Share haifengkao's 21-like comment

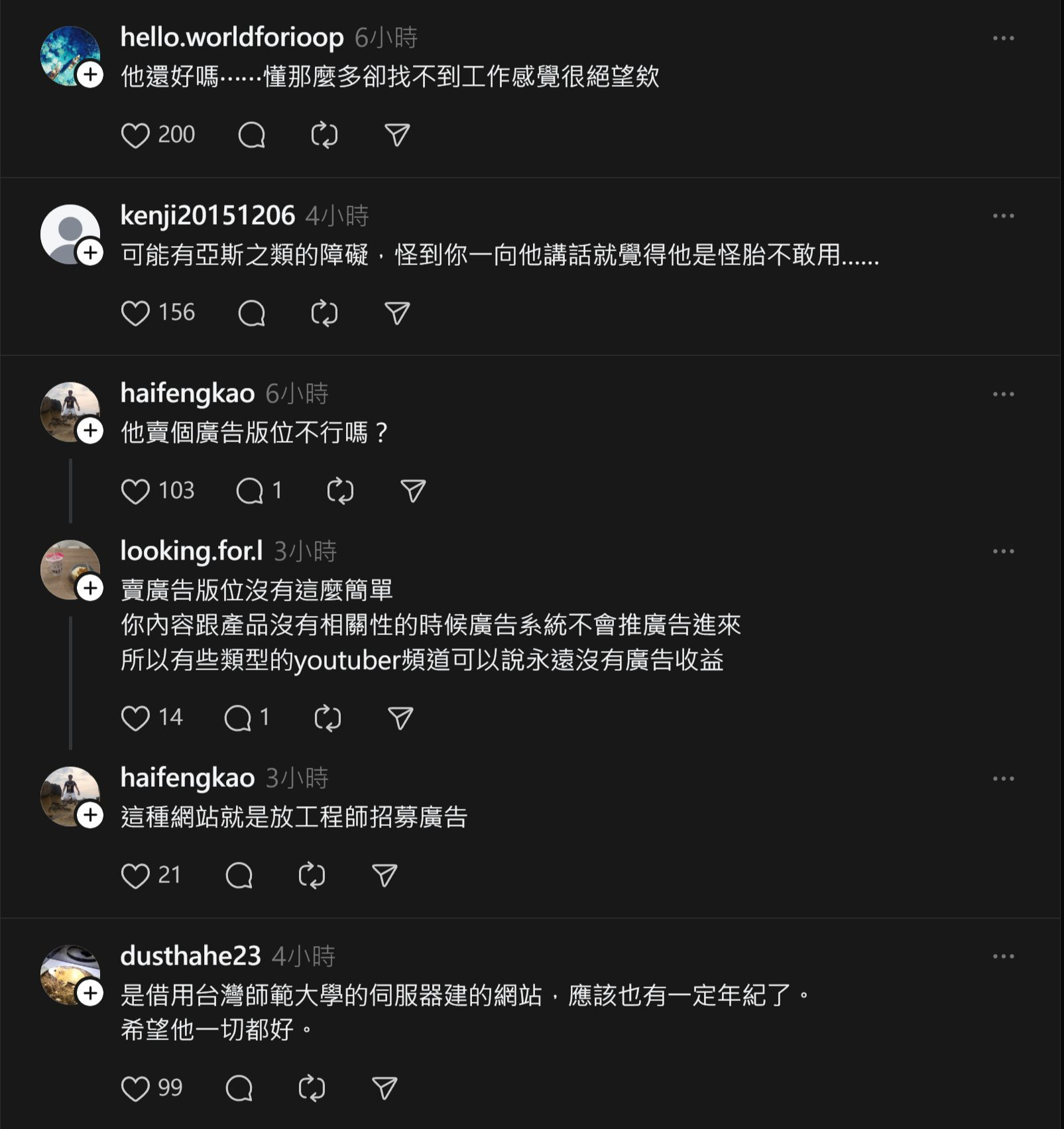384,876
